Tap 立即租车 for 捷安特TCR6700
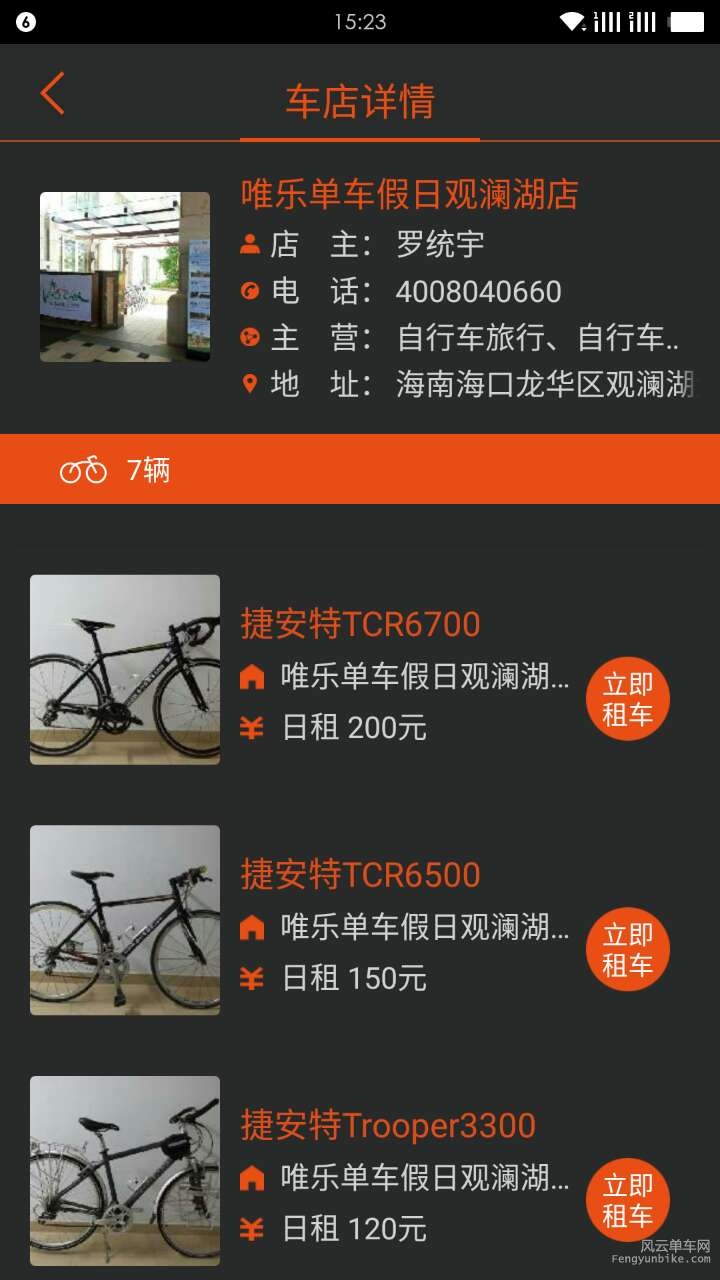 click(627, 698)
